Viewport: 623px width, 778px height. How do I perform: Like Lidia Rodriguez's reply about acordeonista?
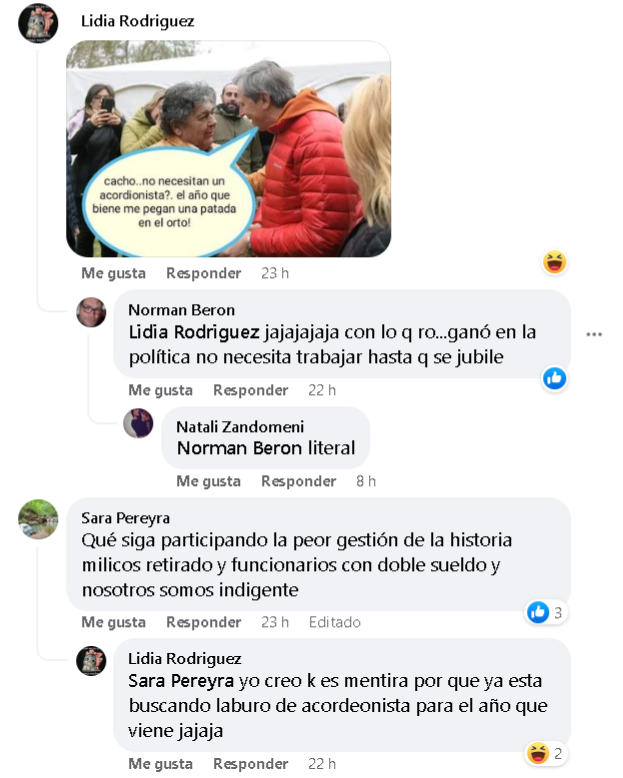[x=160, y=764]
